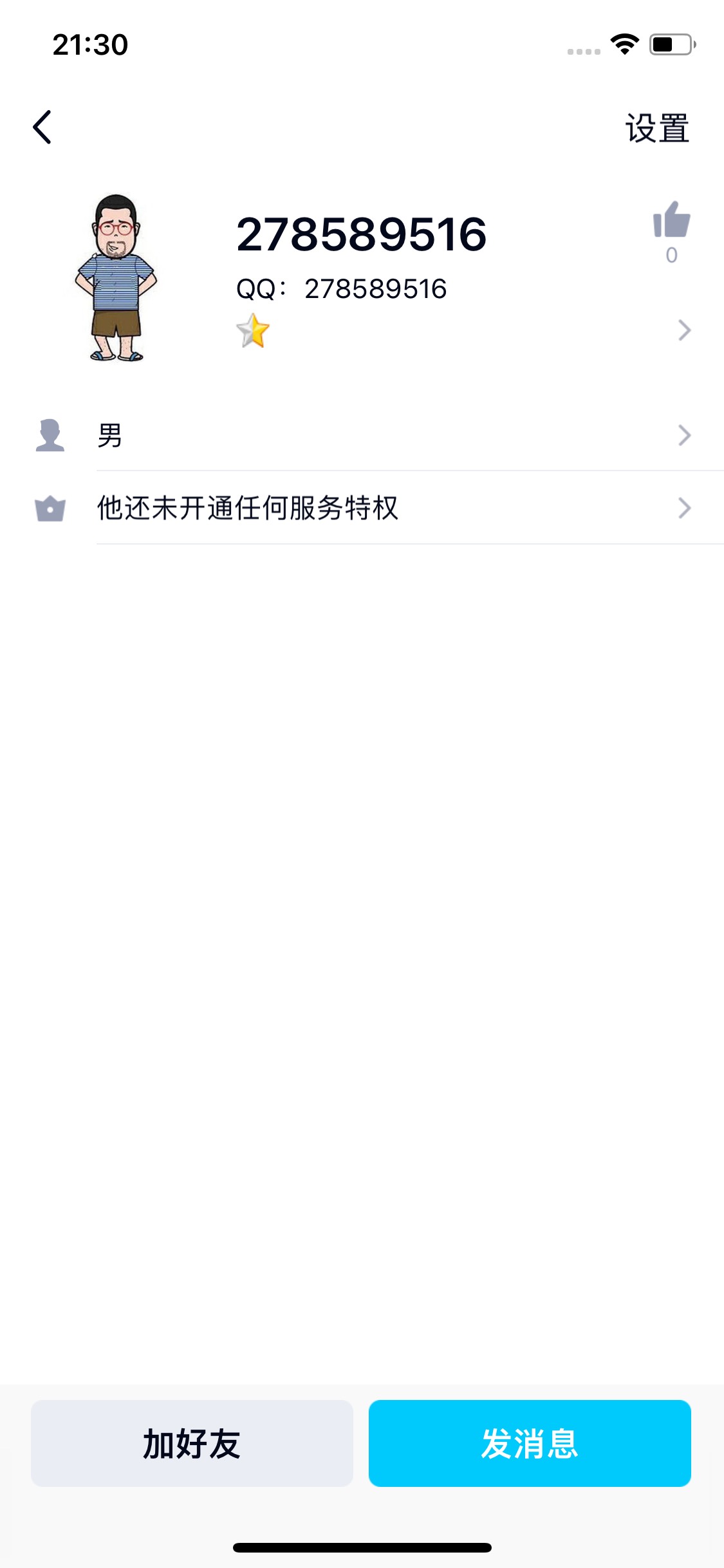Tap 发消息 to send a message
724x1568 pixels.
pyautogui.click(x=530, y=1443)
